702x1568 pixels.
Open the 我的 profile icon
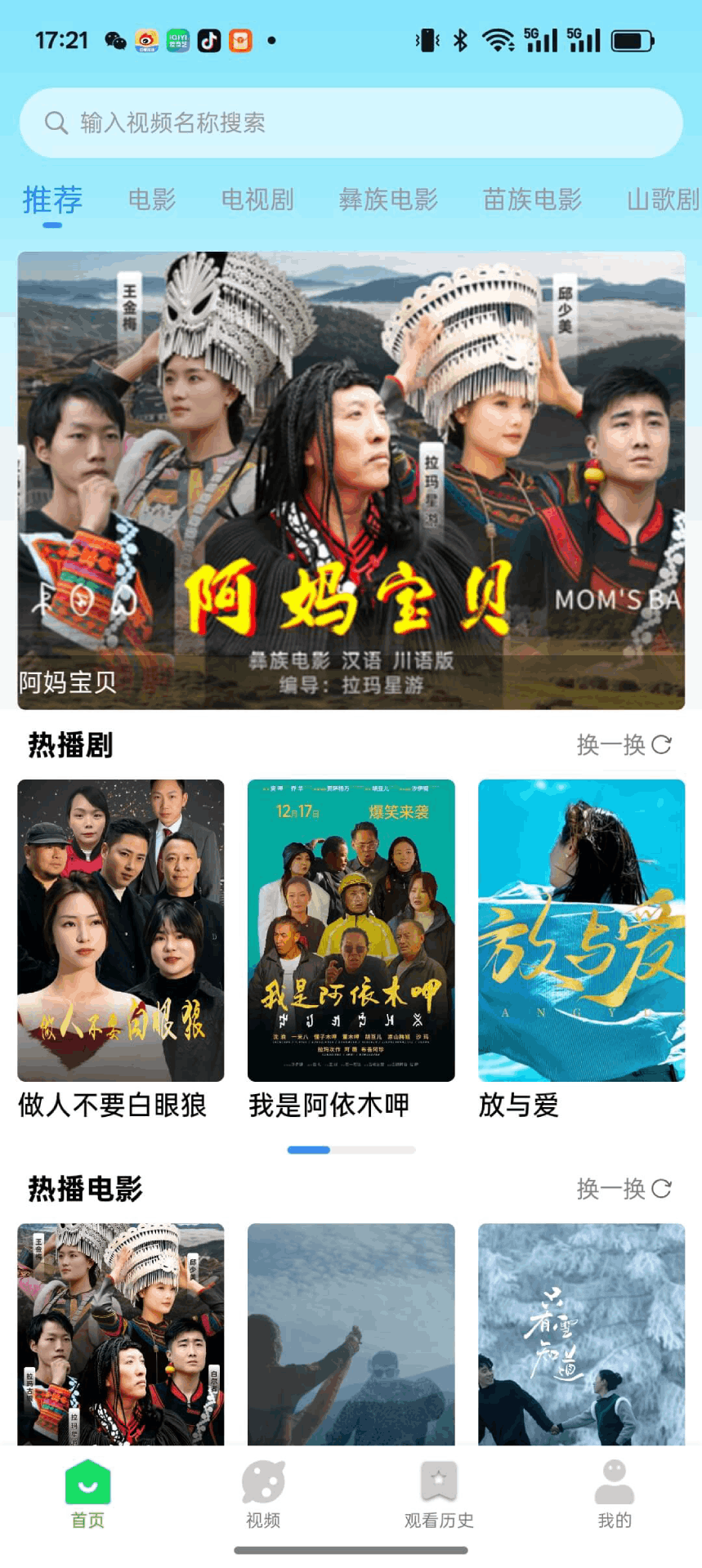click(x=614, y=1479)
